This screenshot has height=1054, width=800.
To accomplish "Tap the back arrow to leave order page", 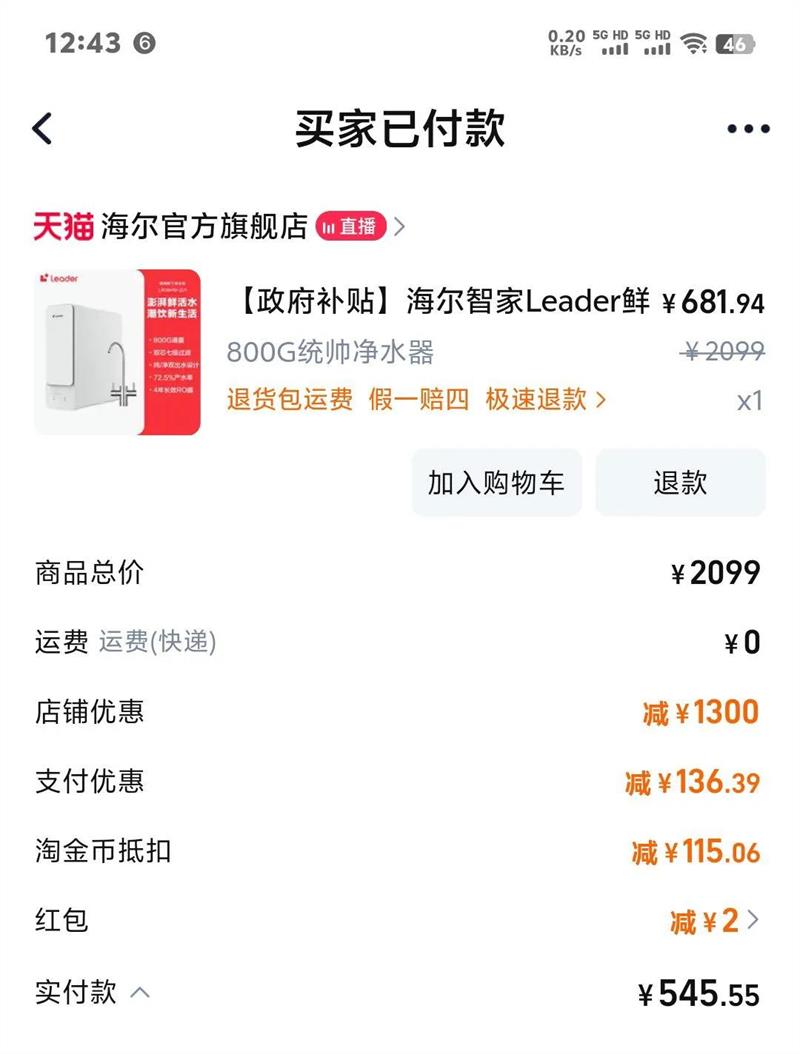I will [40, 128].
